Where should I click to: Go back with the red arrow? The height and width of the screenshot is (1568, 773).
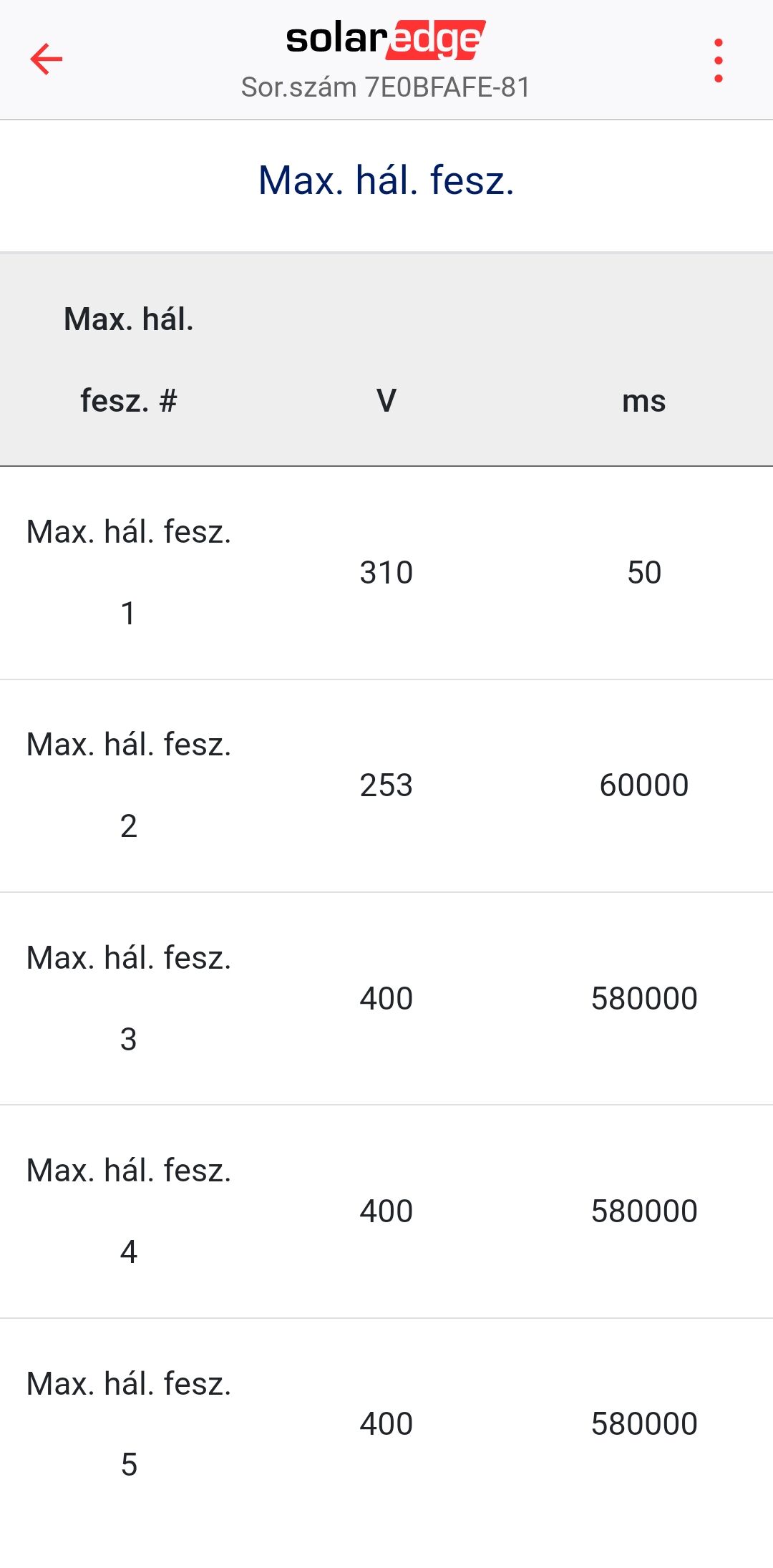point(47,59)
